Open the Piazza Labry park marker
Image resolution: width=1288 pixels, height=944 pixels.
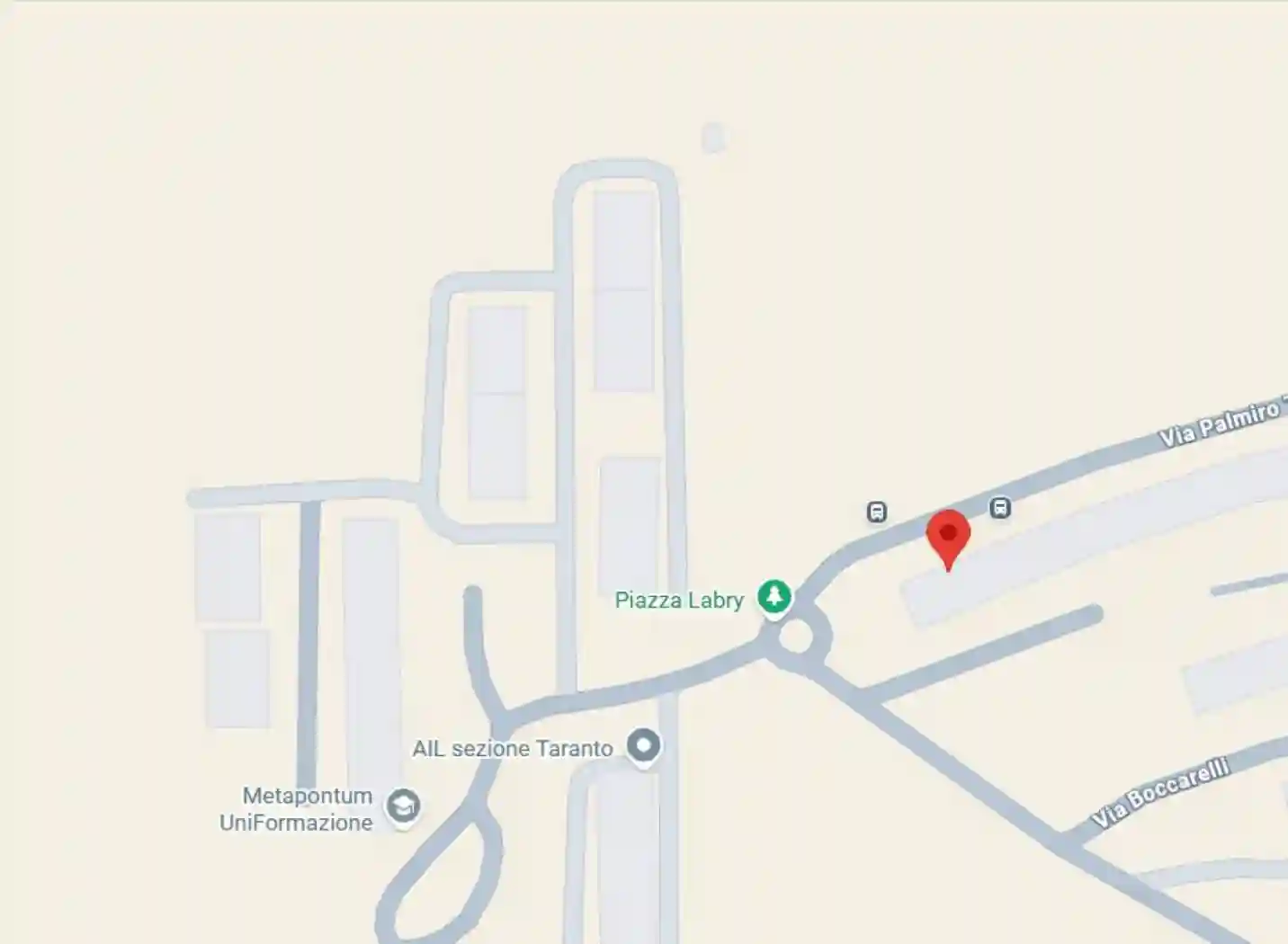(774, 596)
